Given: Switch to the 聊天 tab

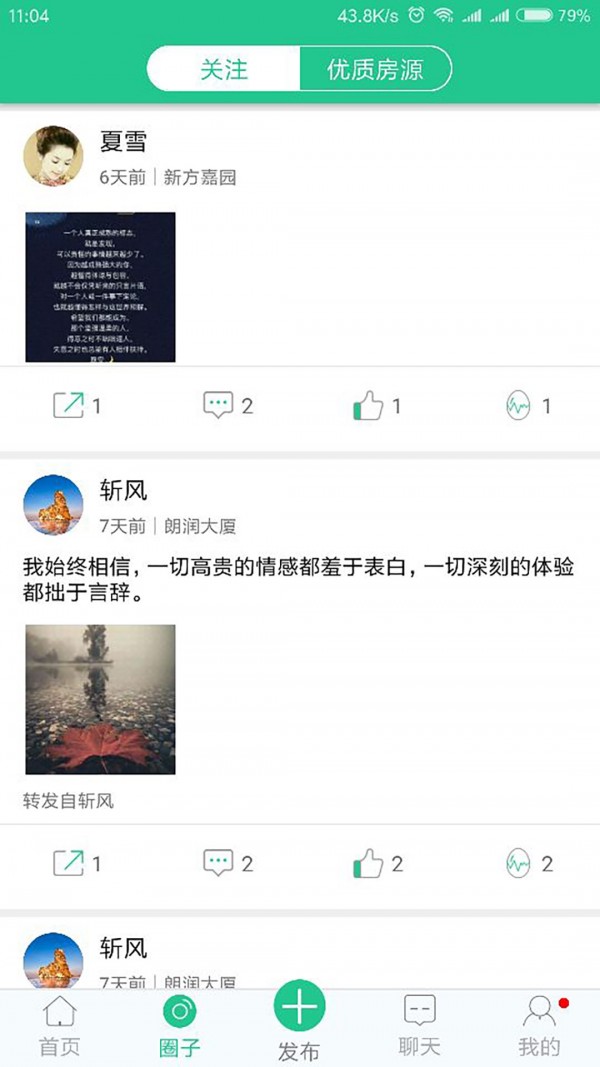Looking at the screenshot, I should coord(419,1027).
